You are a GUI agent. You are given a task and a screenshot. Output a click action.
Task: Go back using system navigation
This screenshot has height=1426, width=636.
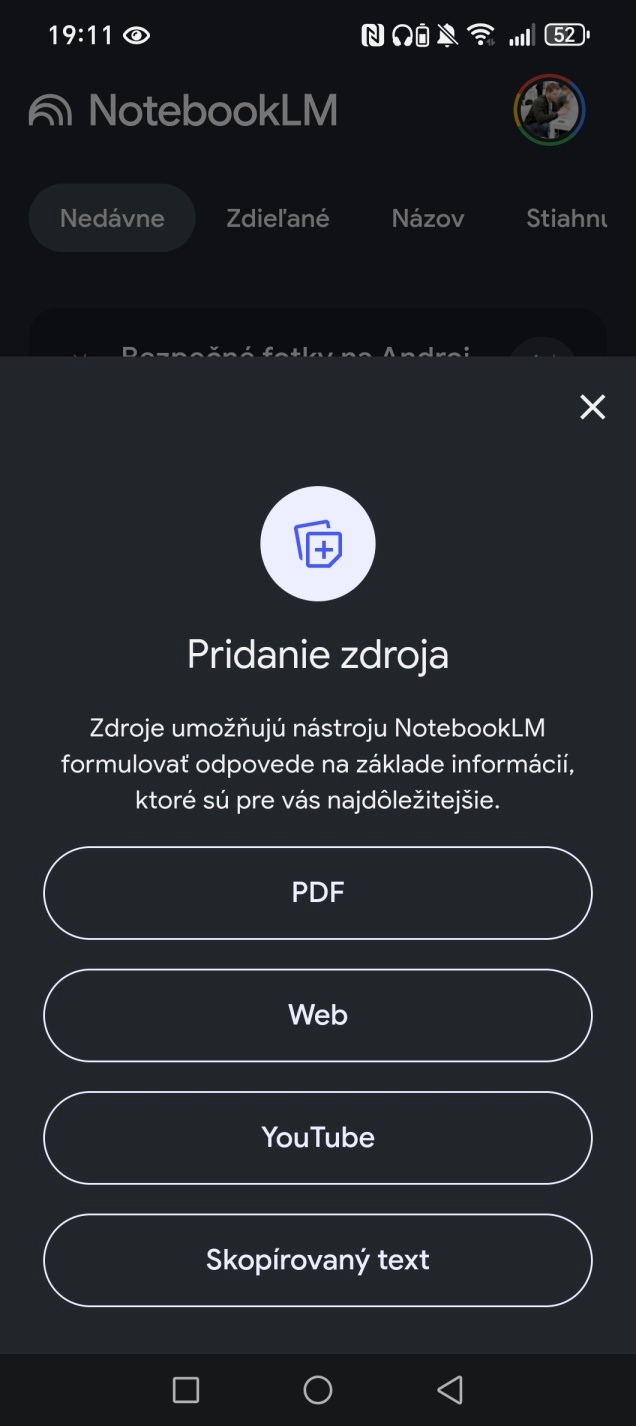450,1389
